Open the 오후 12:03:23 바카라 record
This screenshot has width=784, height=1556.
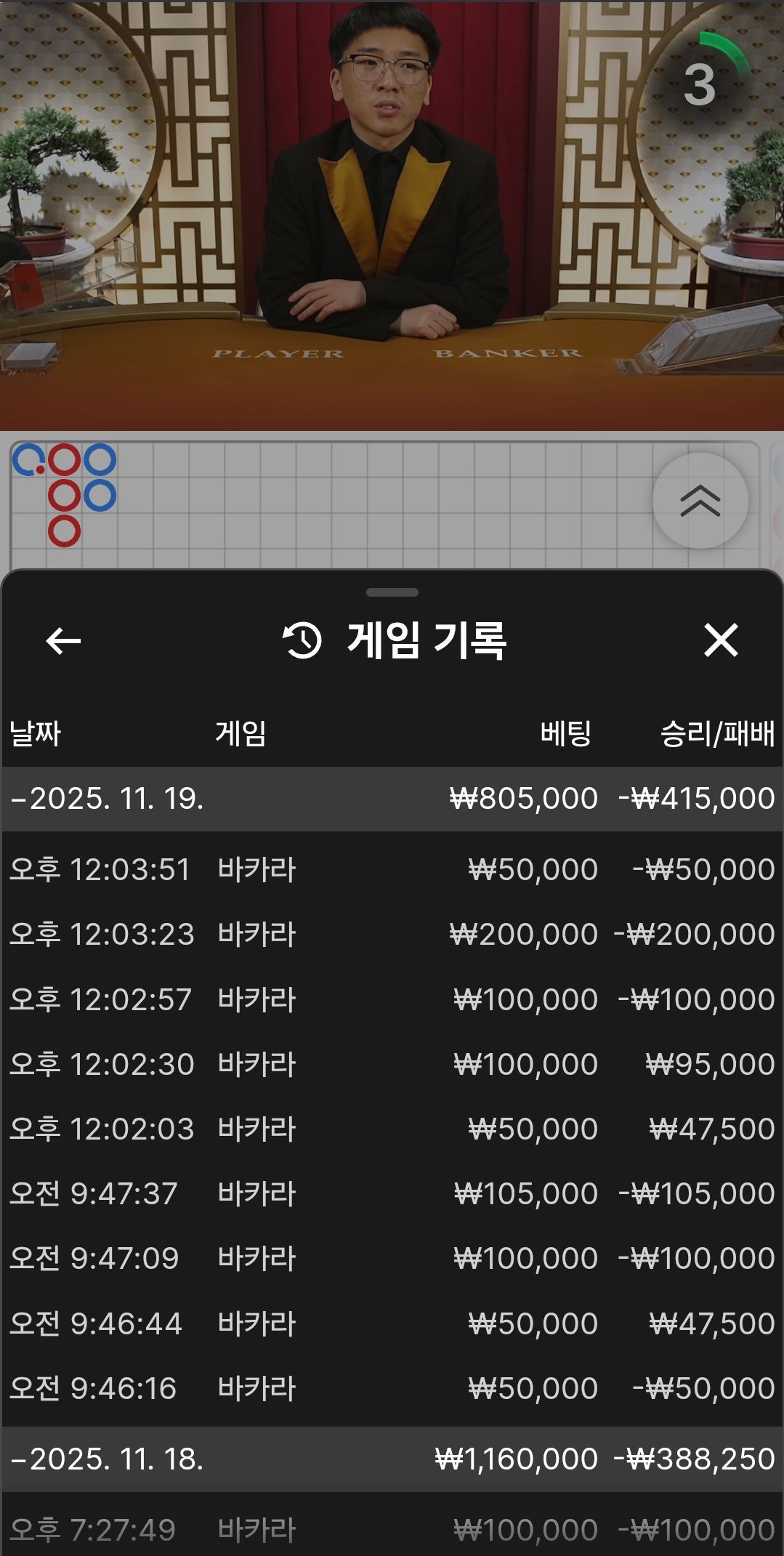click(392, 935)
